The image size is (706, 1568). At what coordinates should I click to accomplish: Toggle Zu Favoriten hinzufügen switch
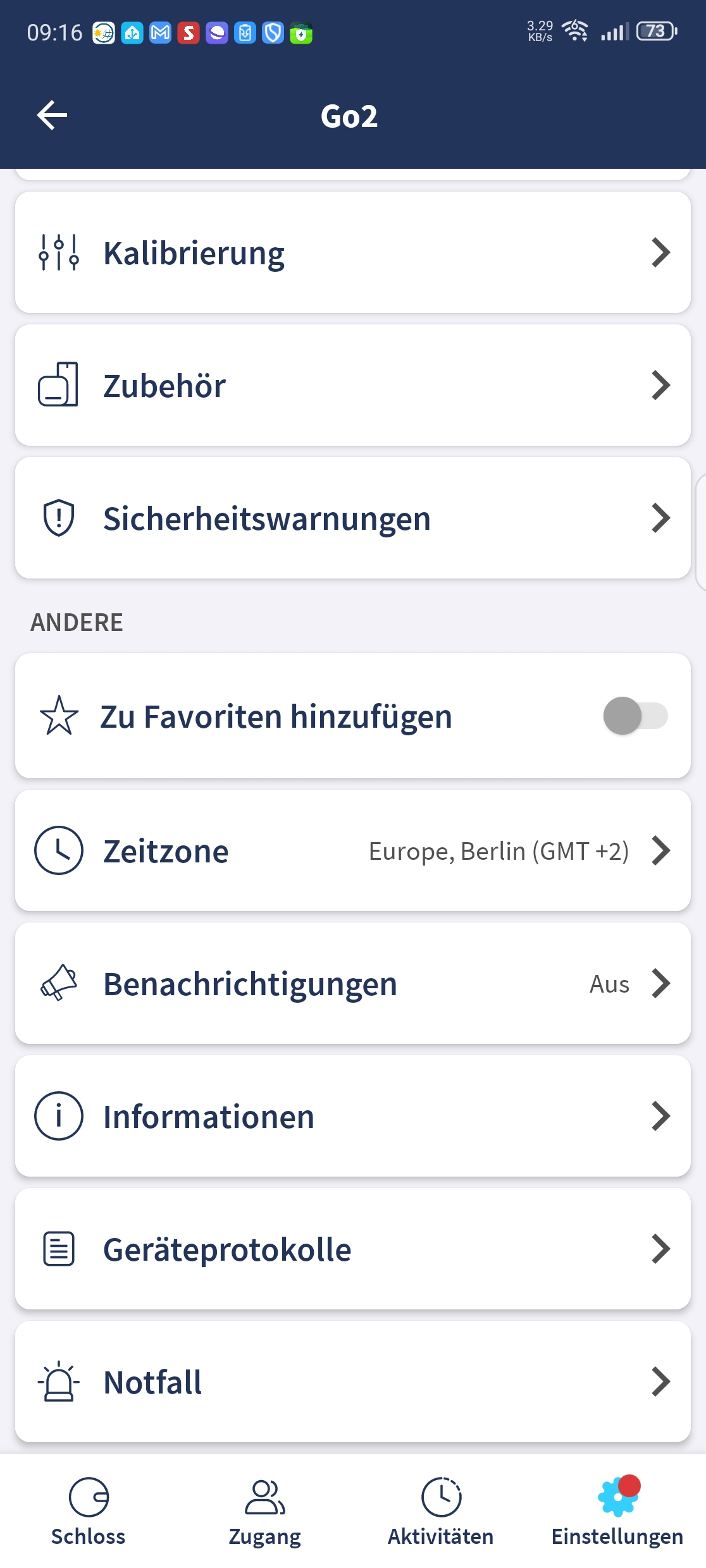(x=635, y=716)
